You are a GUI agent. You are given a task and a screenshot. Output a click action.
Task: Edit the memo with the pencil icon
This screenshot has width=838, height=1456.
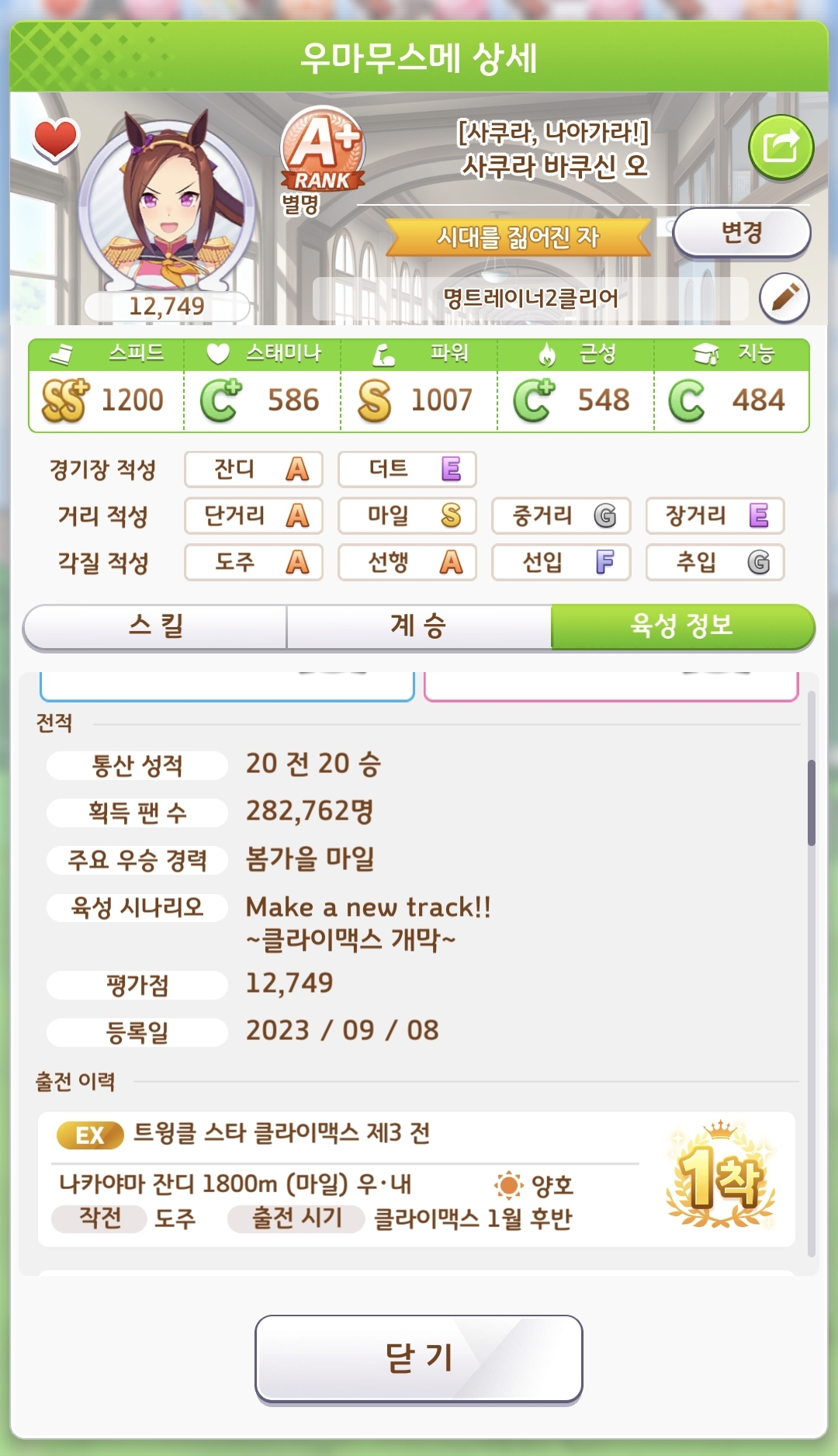784,298
